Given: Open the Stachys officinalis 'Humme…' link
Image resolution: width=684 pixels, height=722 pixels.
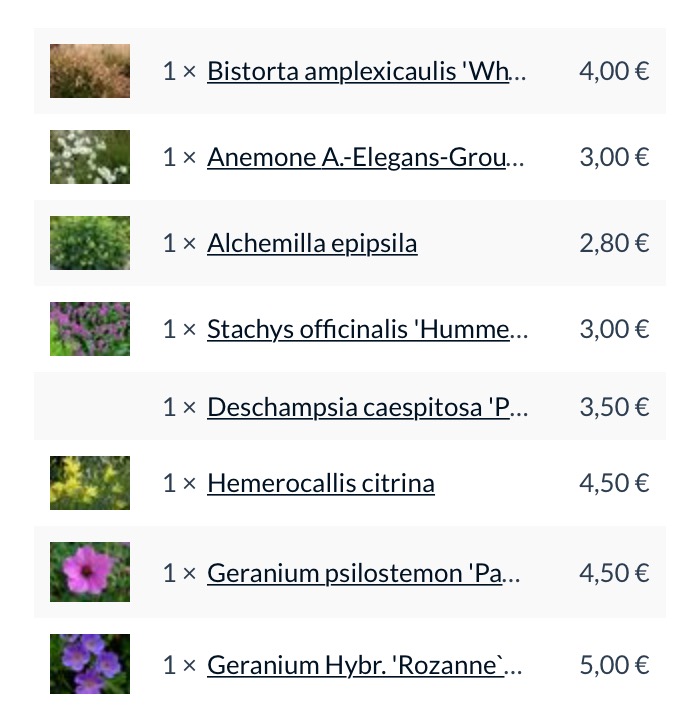Looking at the screenshot, I should coord(366,330).
